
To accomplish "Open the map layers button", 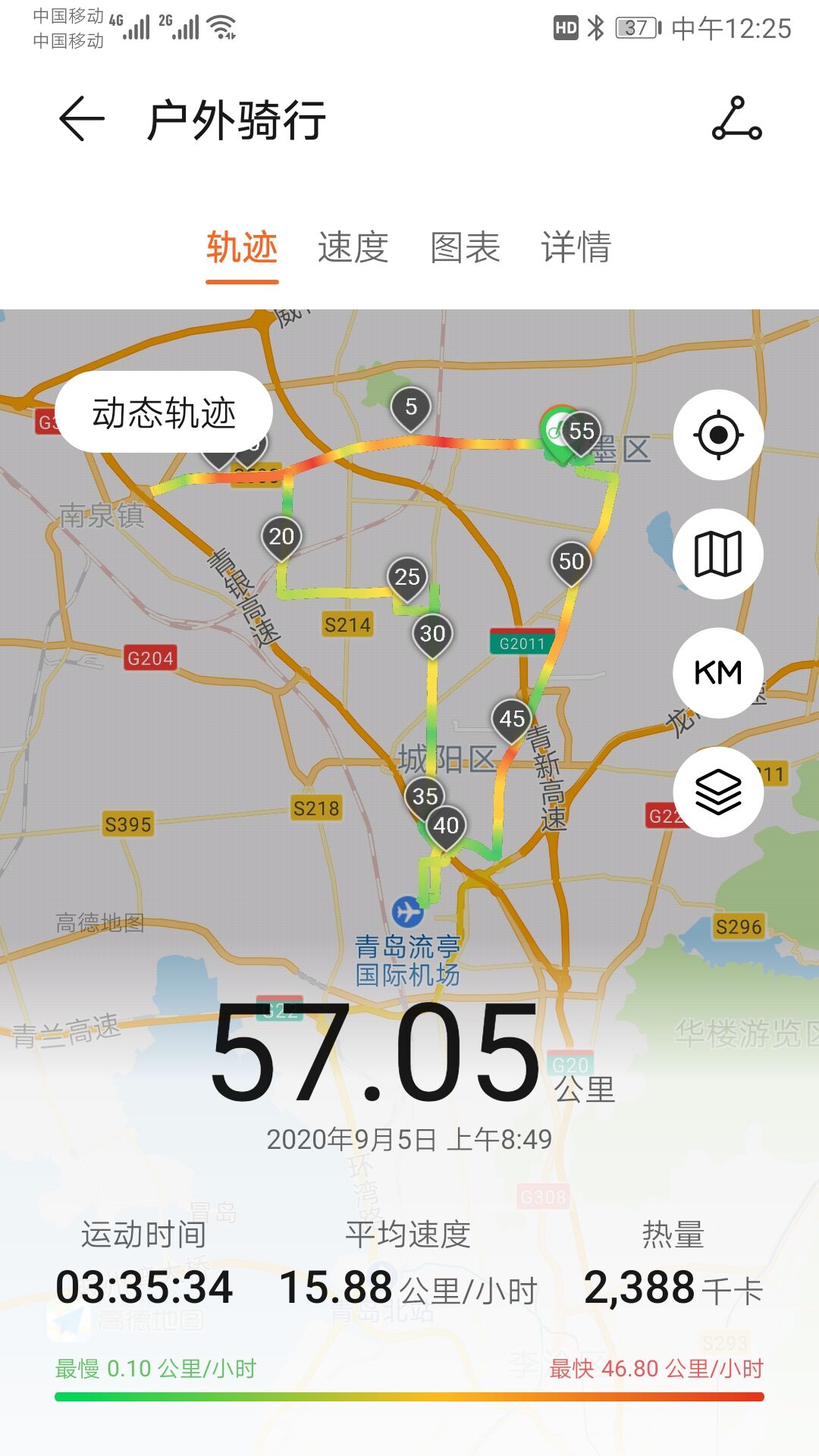I will [x=718, y=792].
